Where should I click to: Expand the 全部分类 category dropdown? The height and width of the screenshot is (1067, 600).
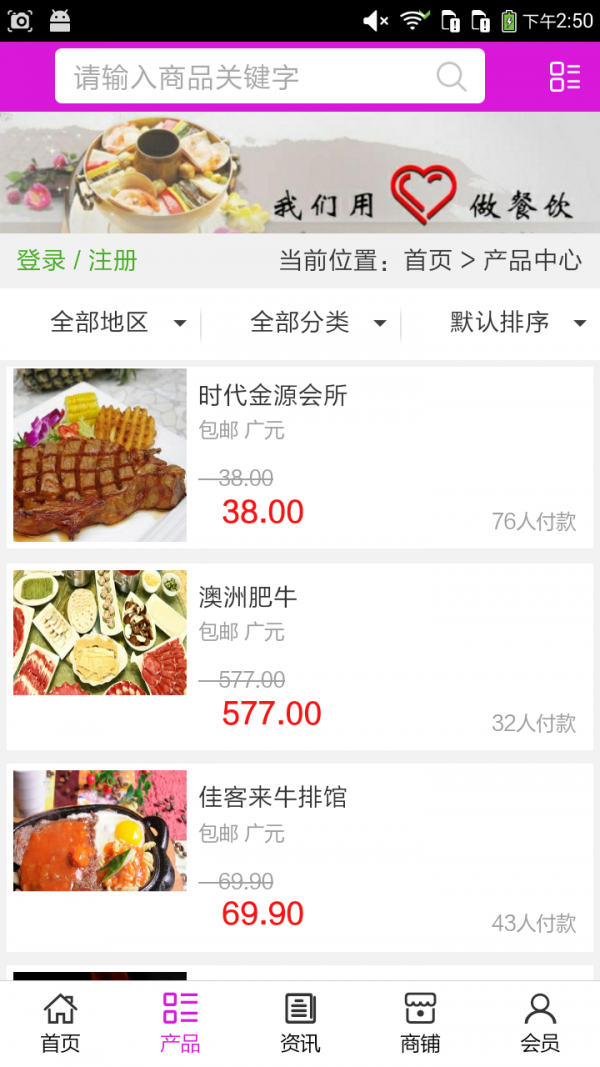[x=317, y=322]
